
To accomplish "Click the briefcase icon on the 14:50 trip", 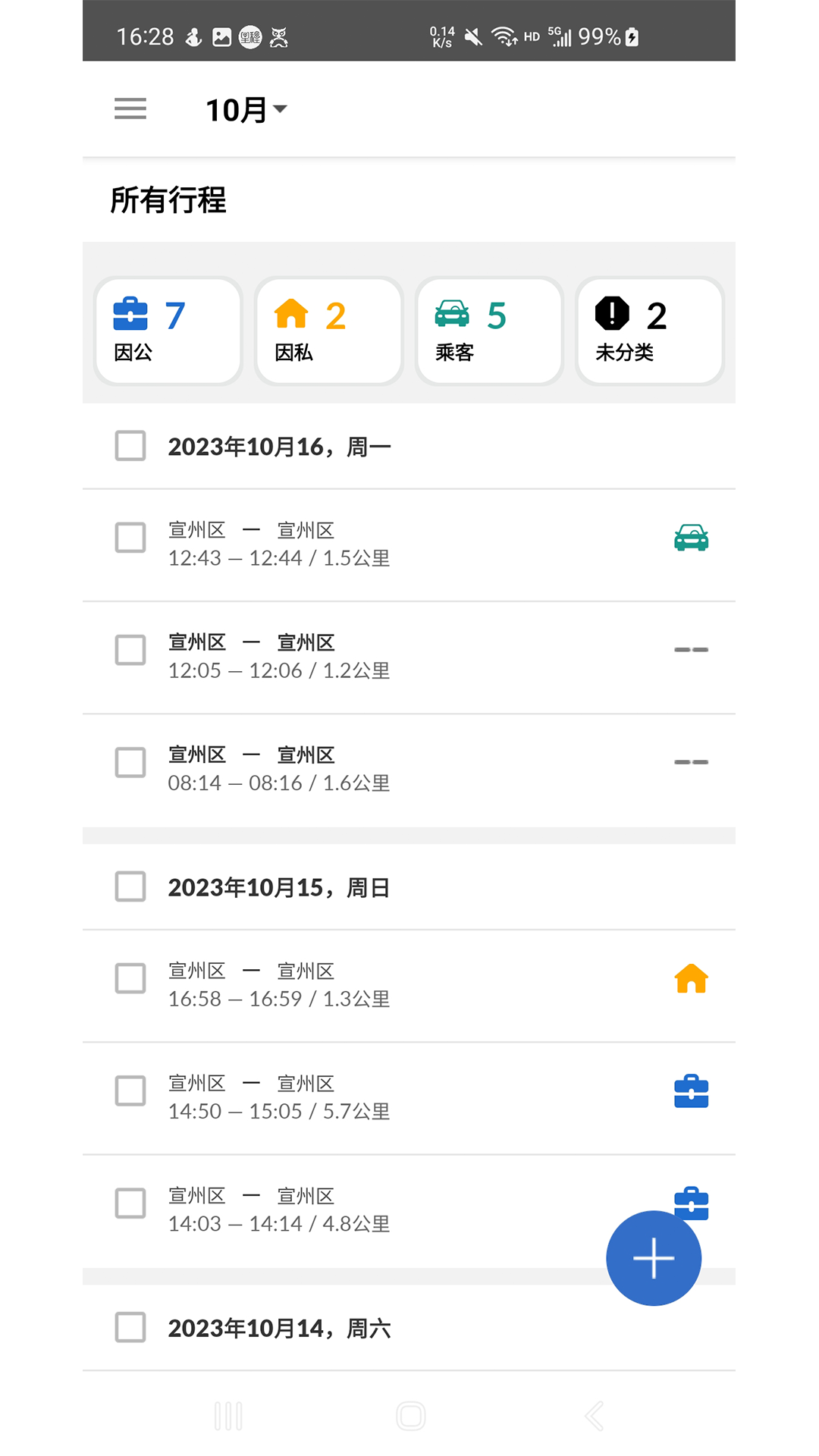I will coord(691,1091).
